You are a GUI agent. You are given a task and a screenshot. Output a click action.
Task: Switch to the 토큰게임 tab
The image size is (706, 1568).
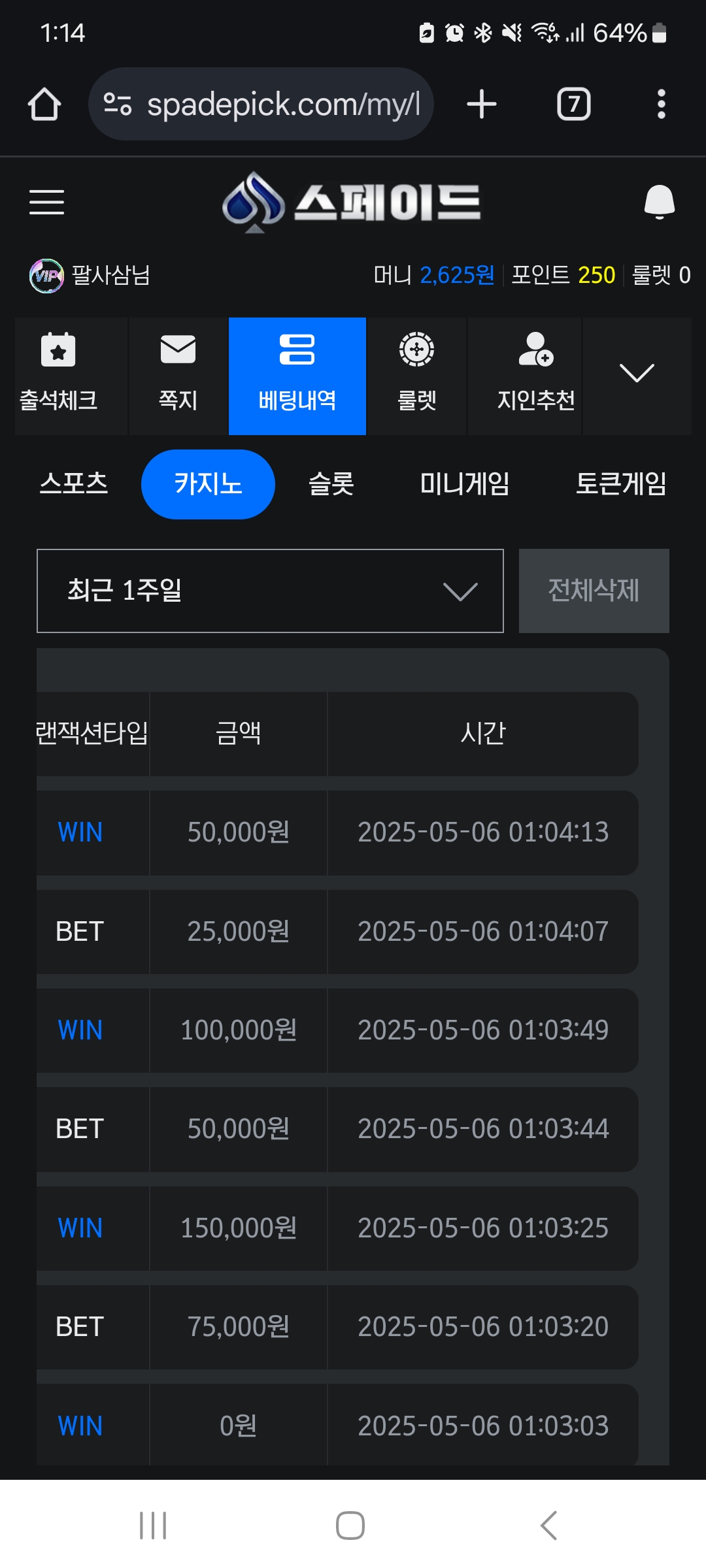[x=620, y=484]
